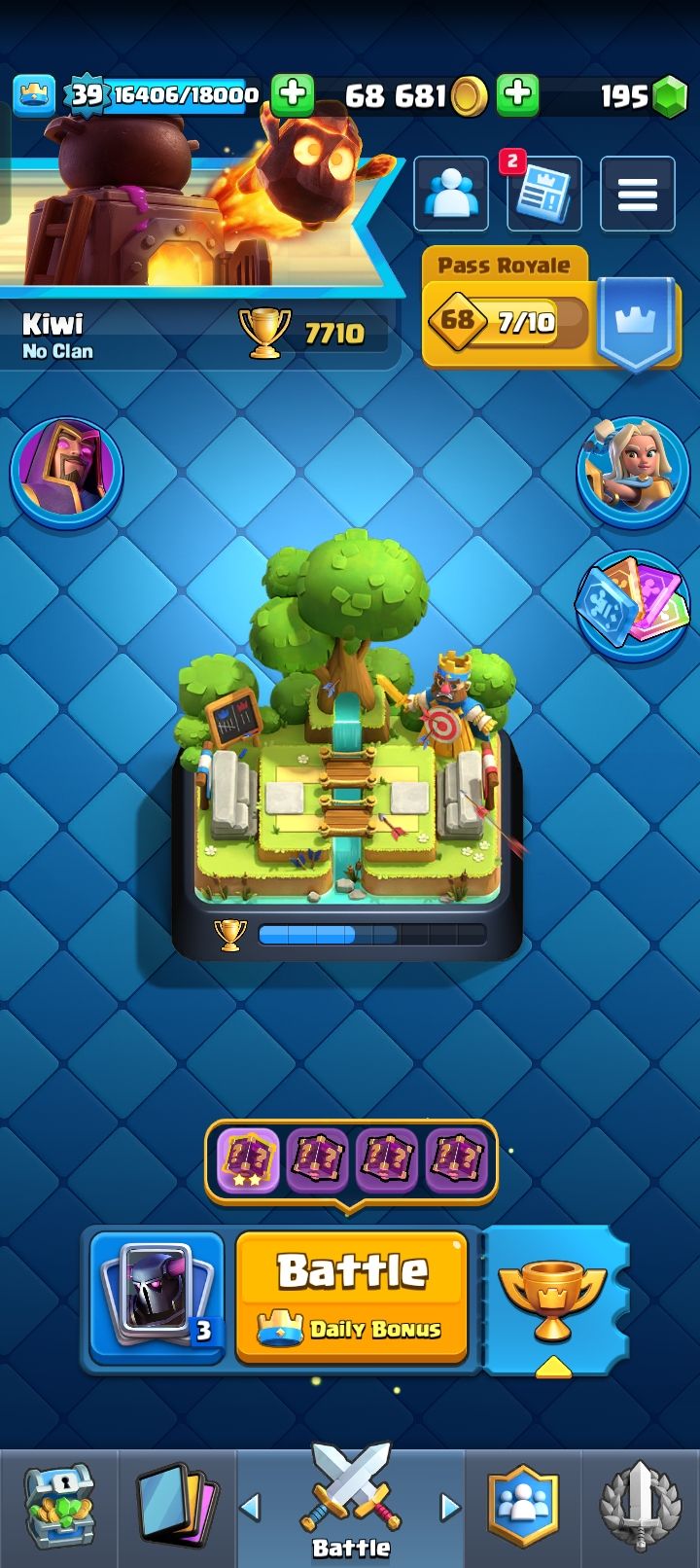The width and height of the screenshot is (700, 1568).
Task: Switch to the Shop chest tab
Action: [58, 1507]
